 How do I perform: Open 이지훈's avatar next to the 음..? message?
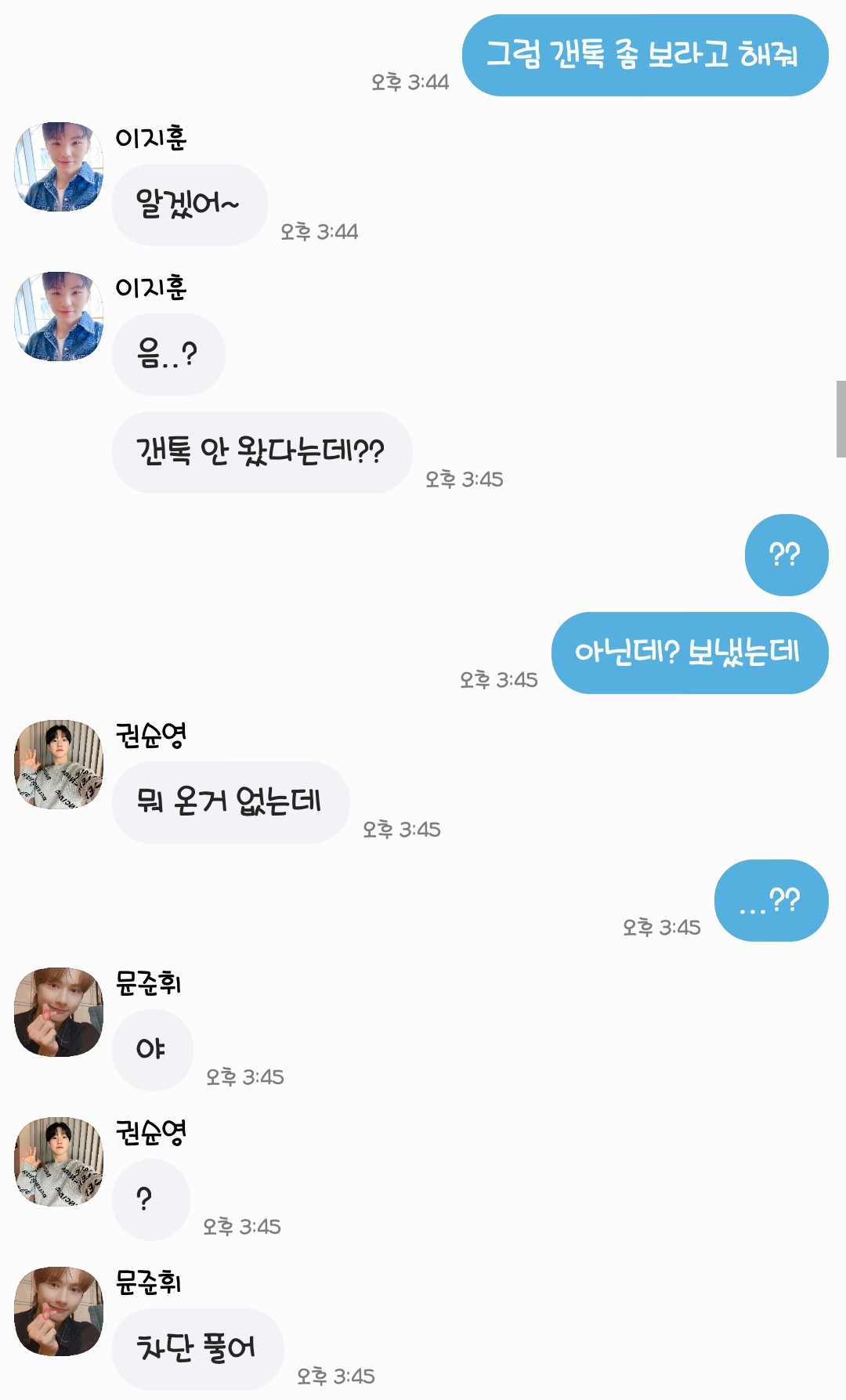59,317
